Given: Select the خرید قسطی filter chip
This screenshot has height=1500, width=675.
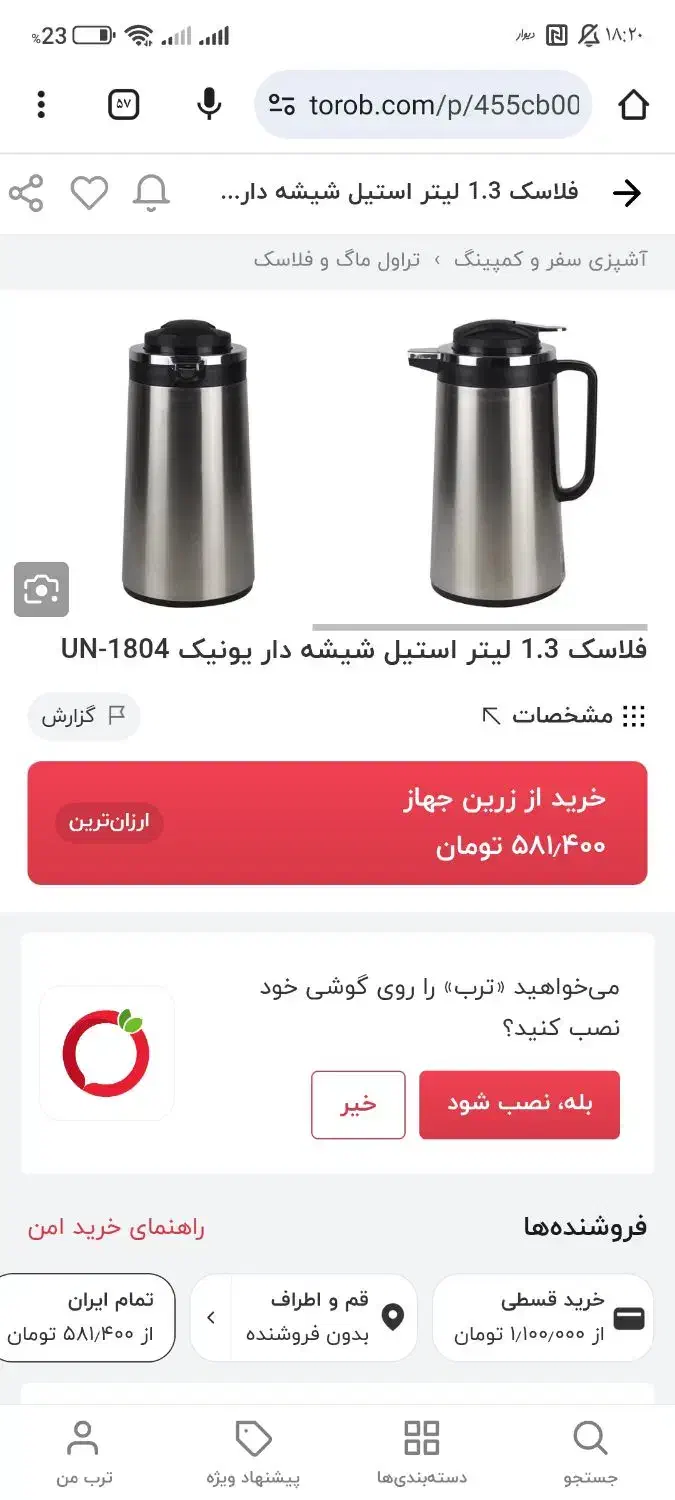Looking at the screenshot, I should pyautogui.click(x=543, y=1317).
